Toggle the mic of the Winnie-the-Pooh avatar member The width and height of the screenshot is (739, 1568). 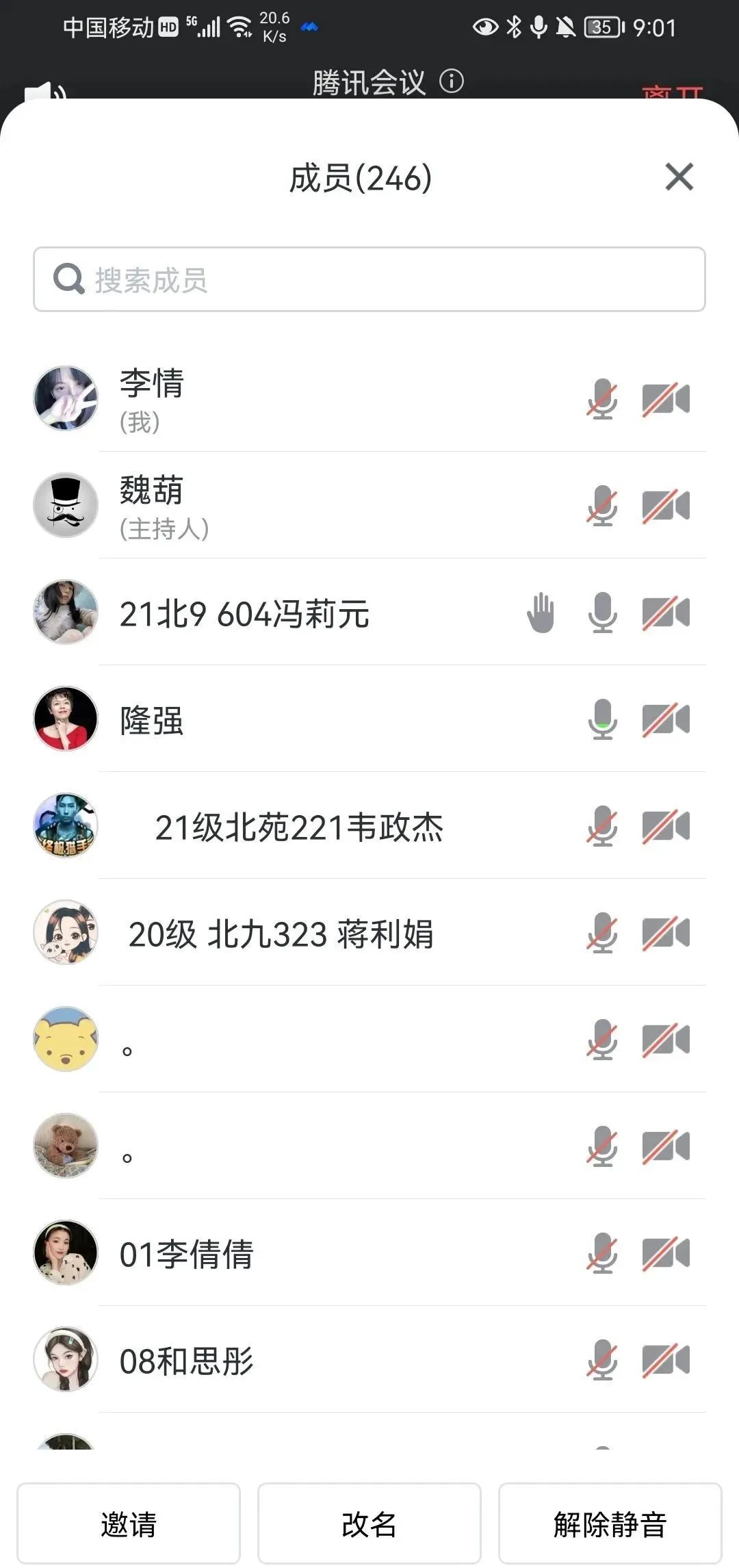click(601, 1039)
